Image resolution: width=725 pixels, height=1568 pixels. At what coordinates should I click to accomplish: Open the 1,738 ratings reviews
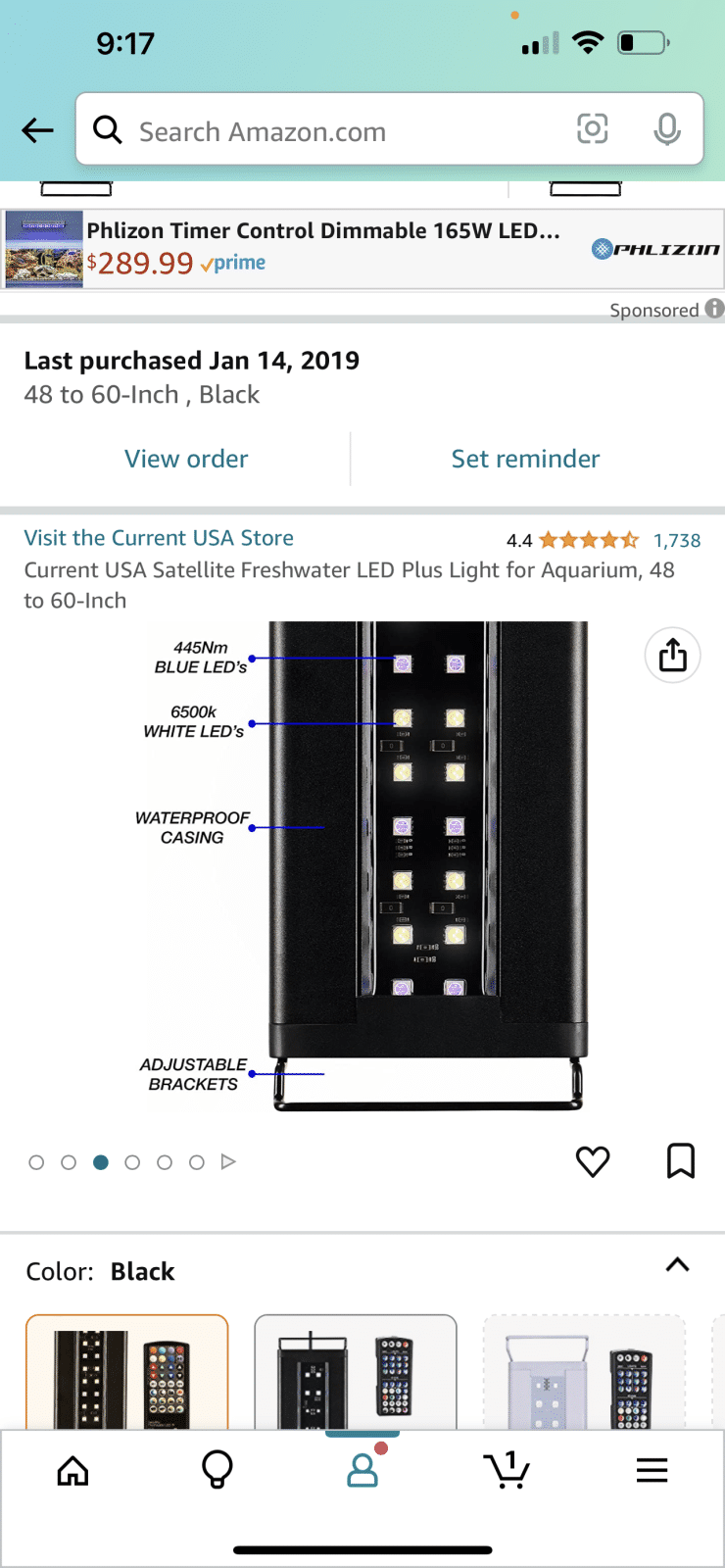tap(677, 540)
